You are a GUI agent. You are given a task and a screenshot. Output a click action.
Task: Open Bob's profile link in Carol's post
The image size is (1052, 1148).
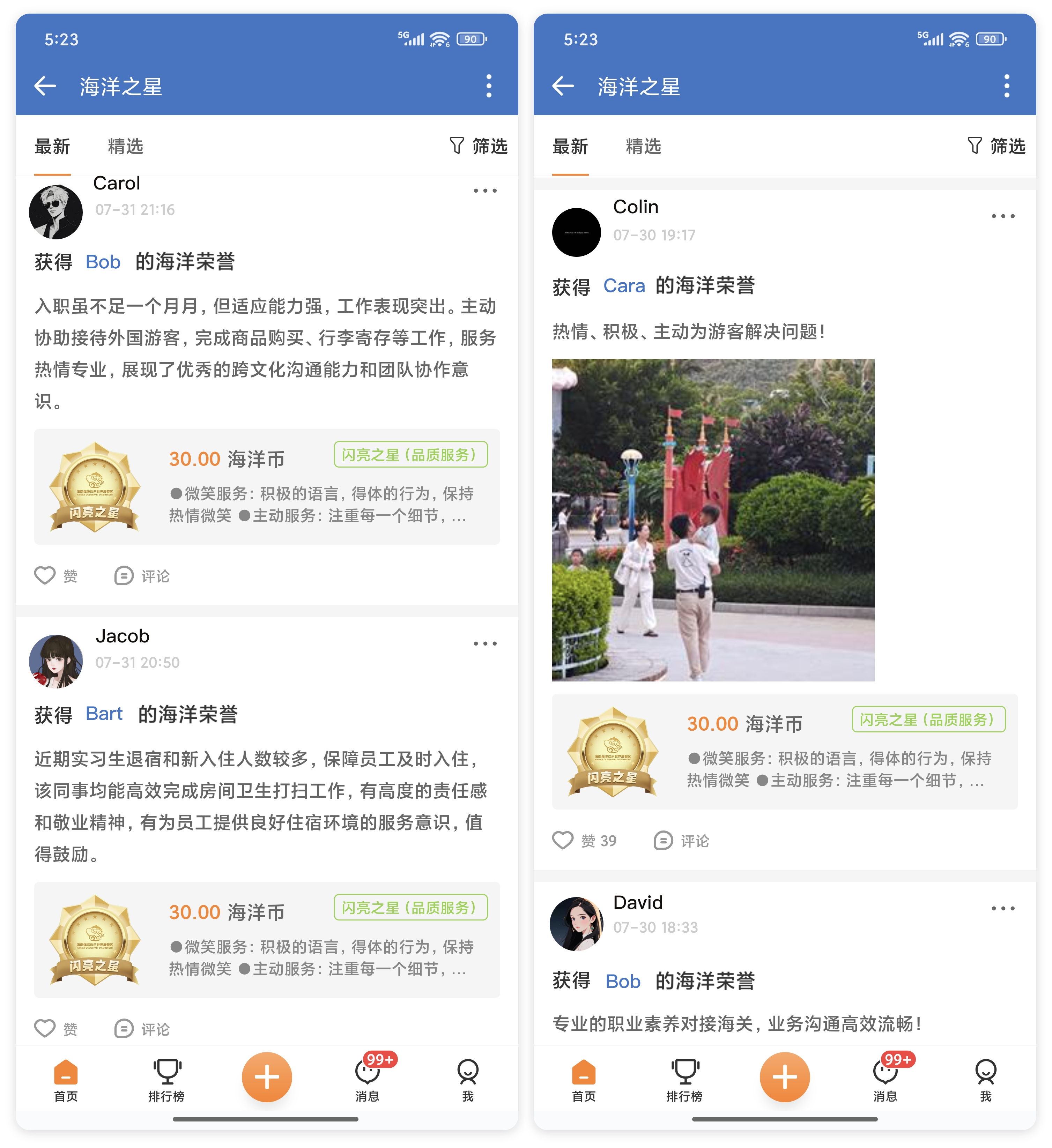coord(103,262)
